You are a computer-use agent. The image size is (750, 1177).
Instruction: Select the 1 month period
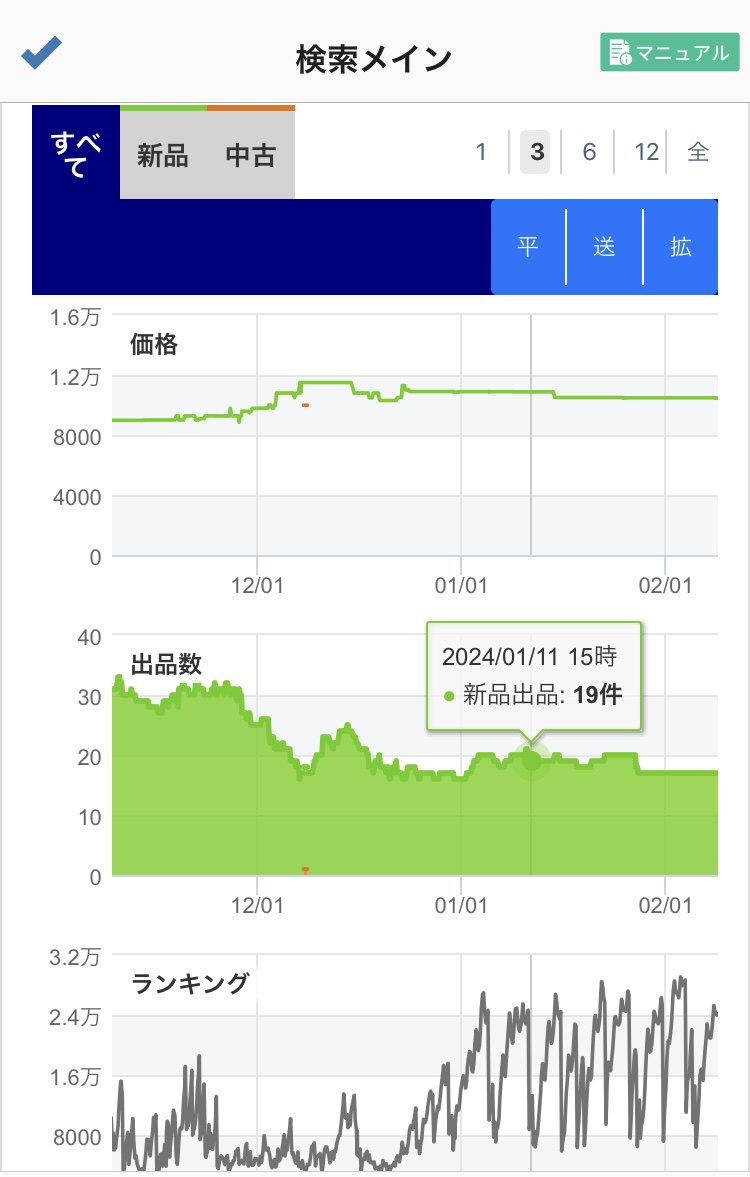[x=481, y=152]
